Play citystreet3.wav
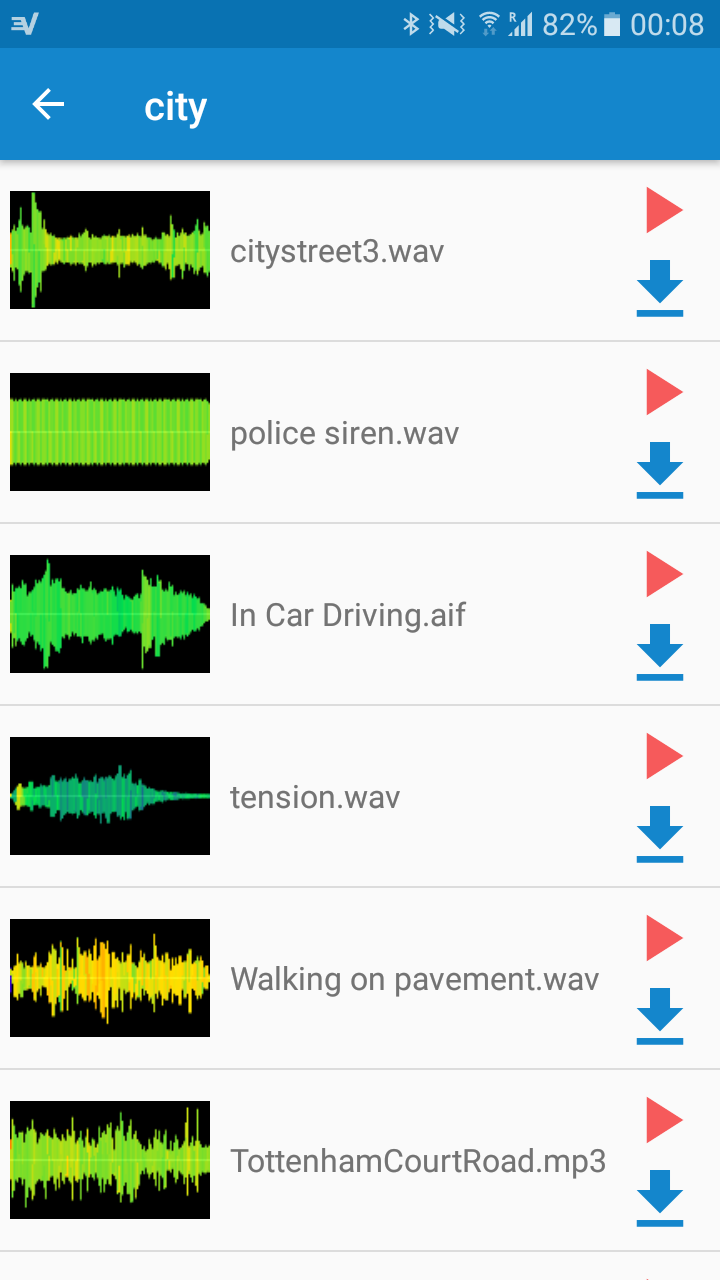Viewport: 720px width, 1280px height. pyautogui.click(x=662, y=209)
